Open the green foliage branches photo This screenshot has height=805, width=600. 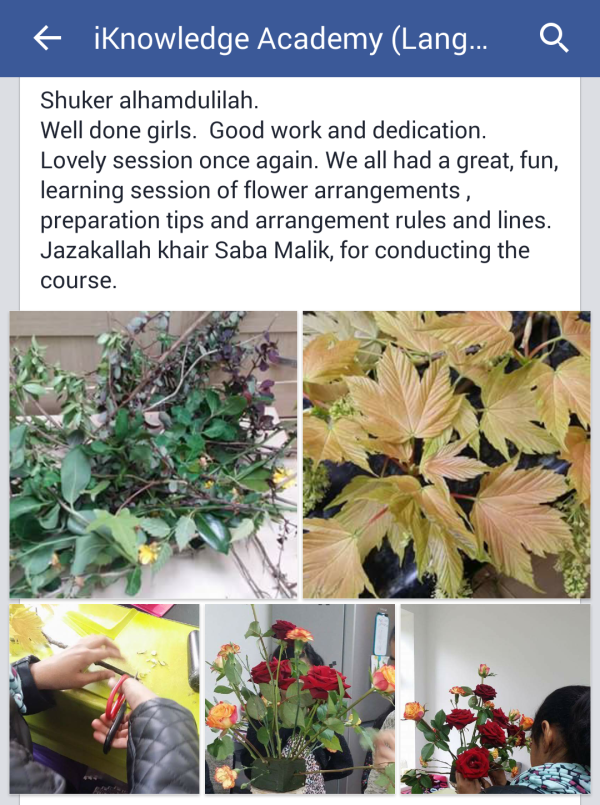(153, 454)
